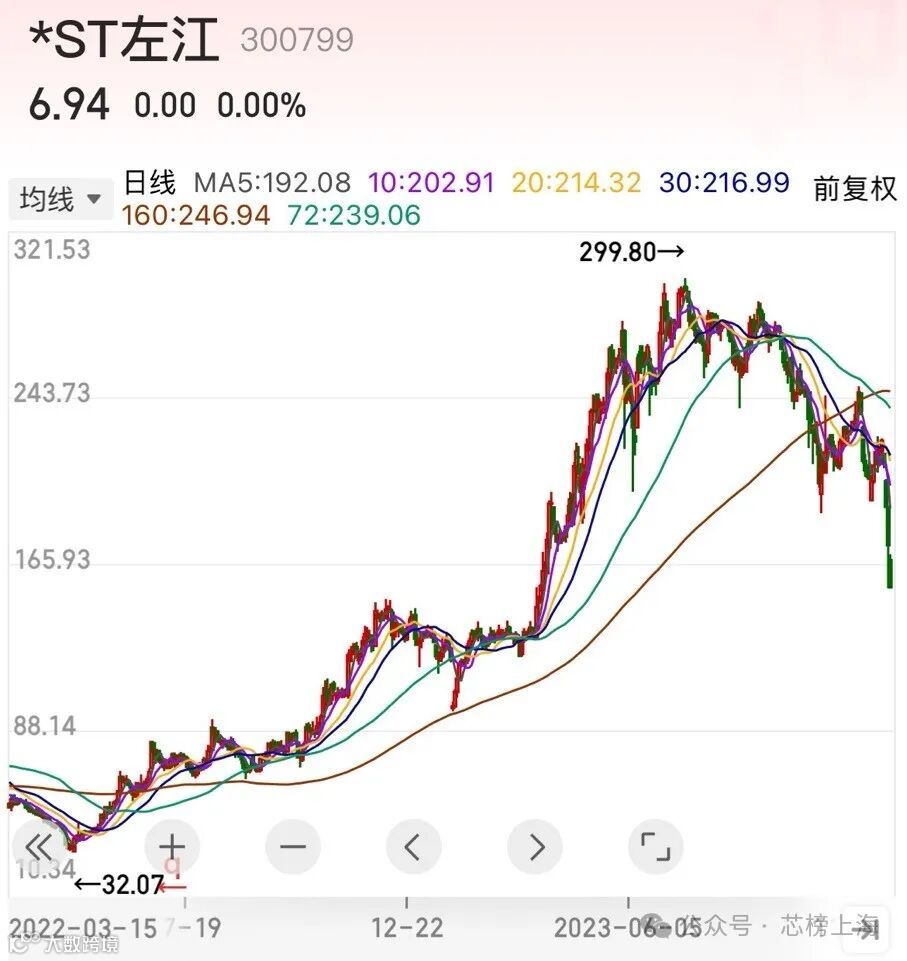Open the 均线 indicator dropdown

coord(60,199)
